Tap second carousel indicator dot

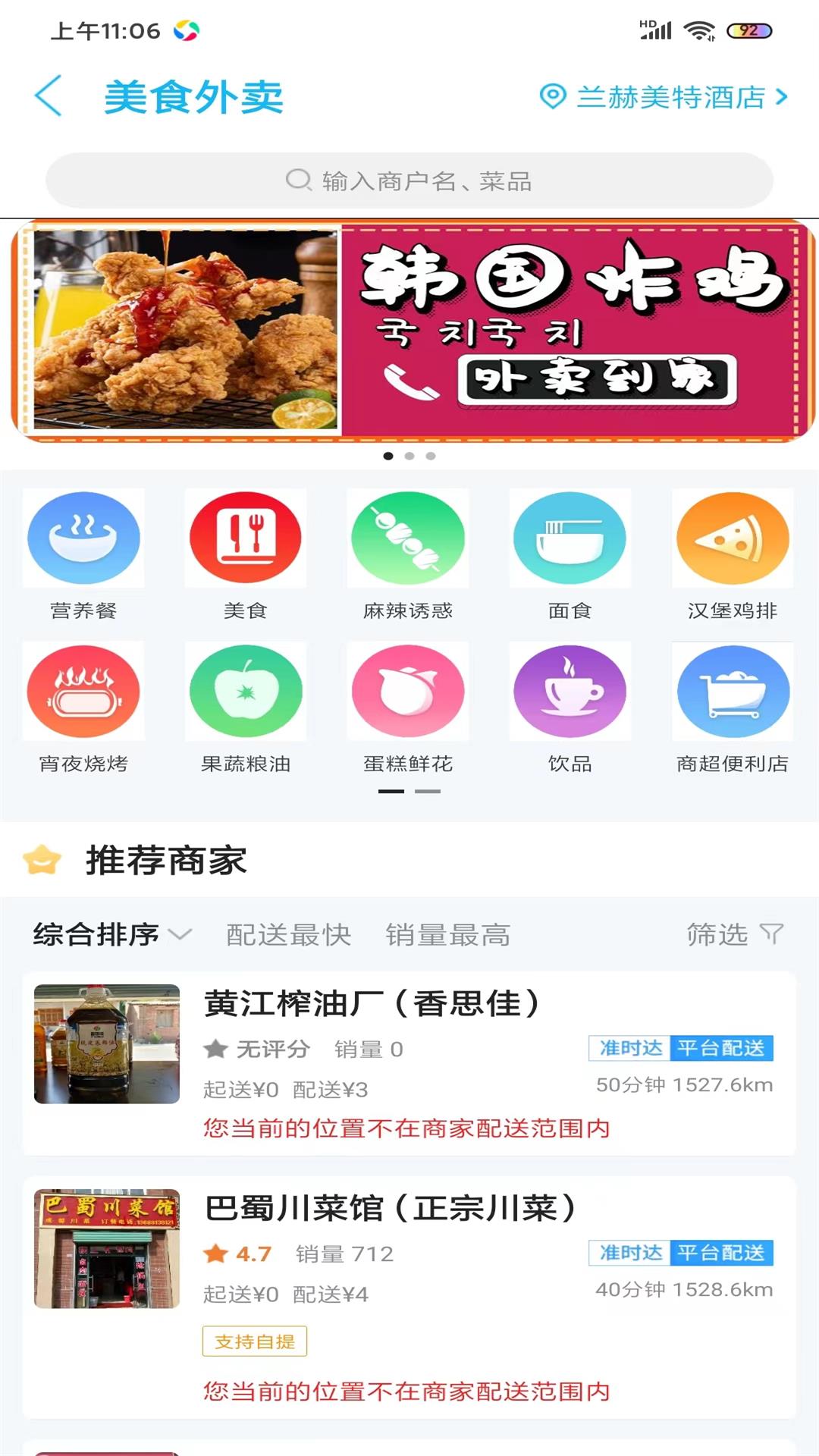coord(409,456)
